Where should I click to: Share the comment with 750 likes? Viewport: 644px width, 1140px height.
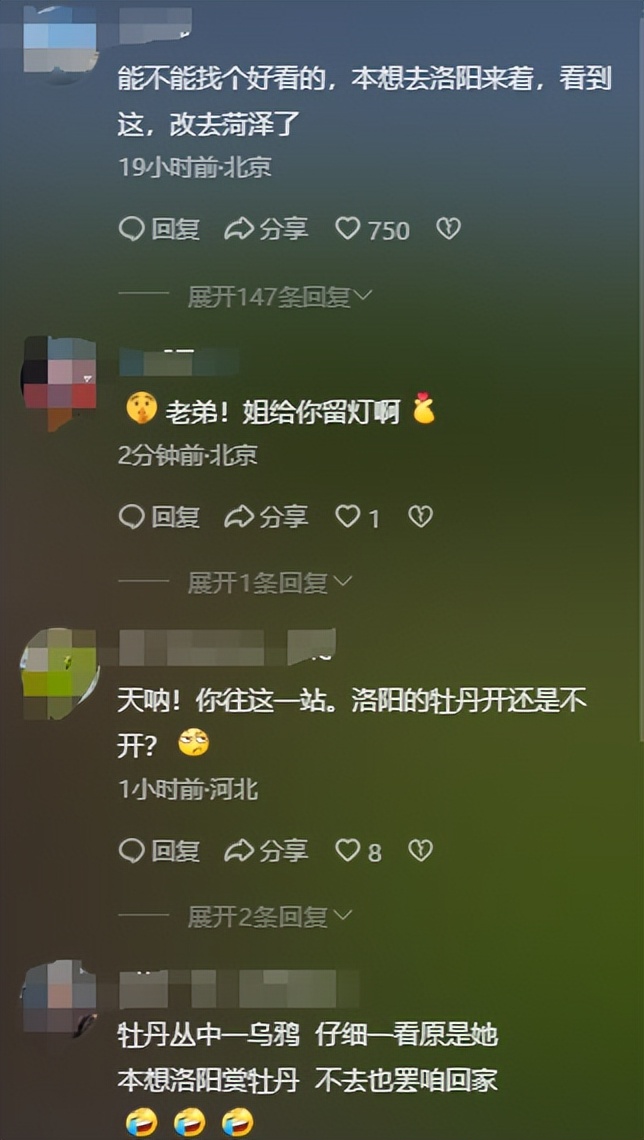(x=266, y=230)
